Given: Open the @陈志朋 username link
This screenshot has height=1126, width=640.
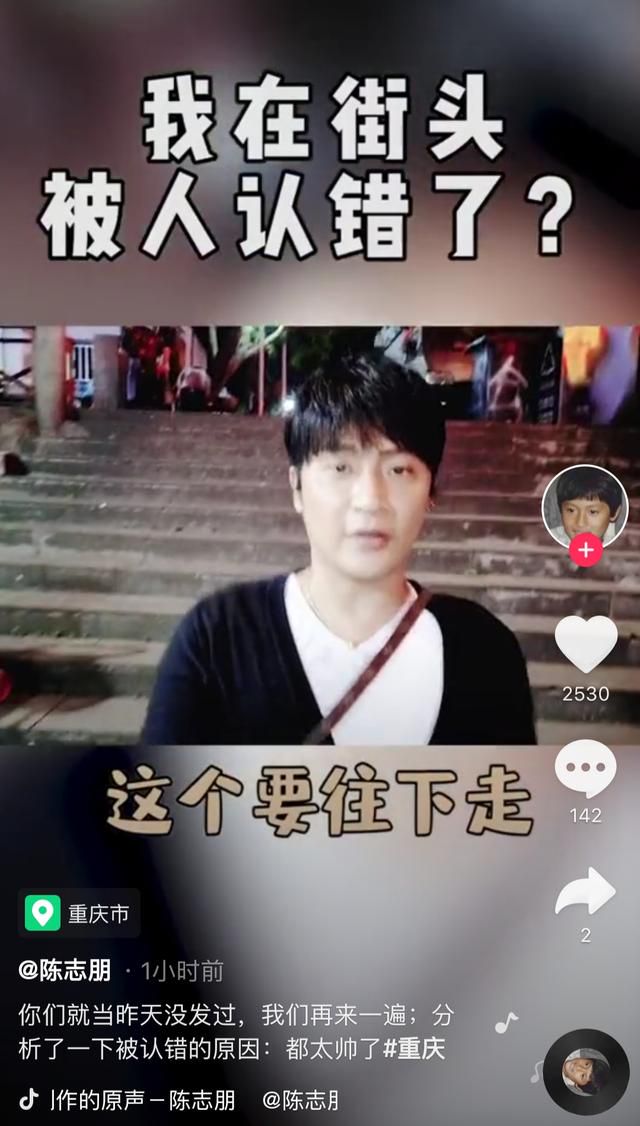Looking at the screenshot, I should (65, 971).
